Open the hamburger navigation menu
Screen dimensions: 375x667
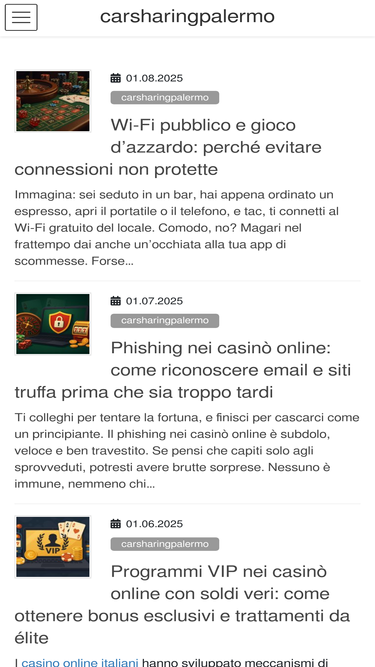(21, 17)
